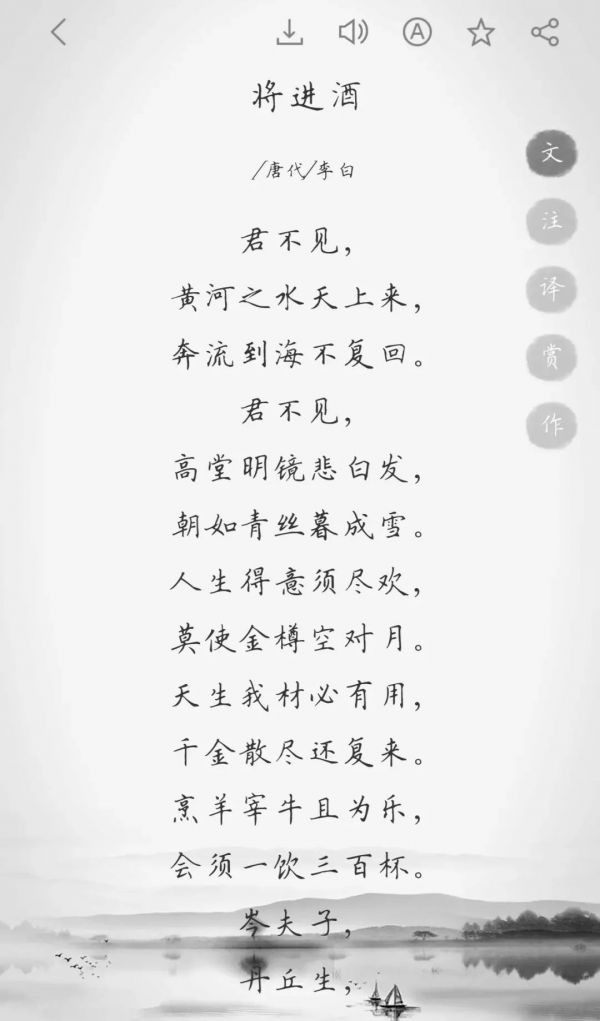Share this poem
600x1021 pixels.
(545, 32)
